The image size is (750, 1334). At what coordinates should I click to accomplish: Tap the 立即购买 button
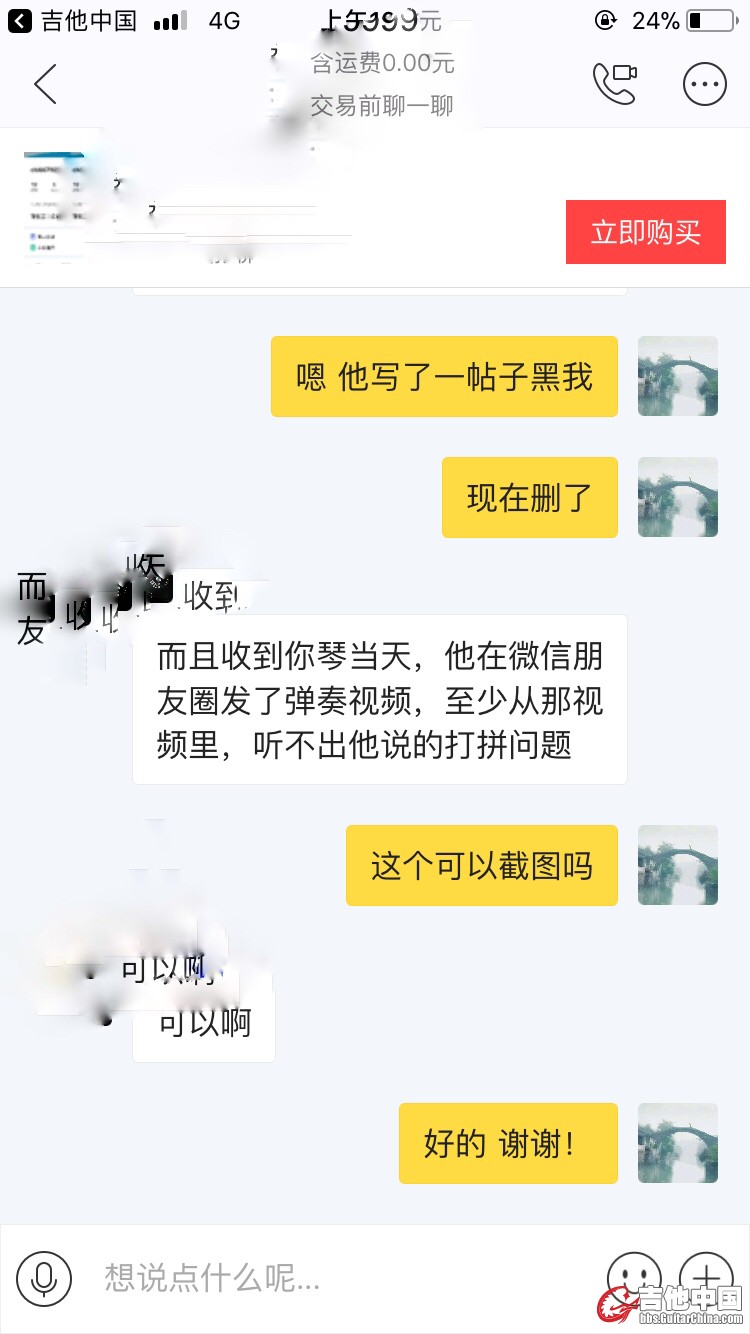645,232
